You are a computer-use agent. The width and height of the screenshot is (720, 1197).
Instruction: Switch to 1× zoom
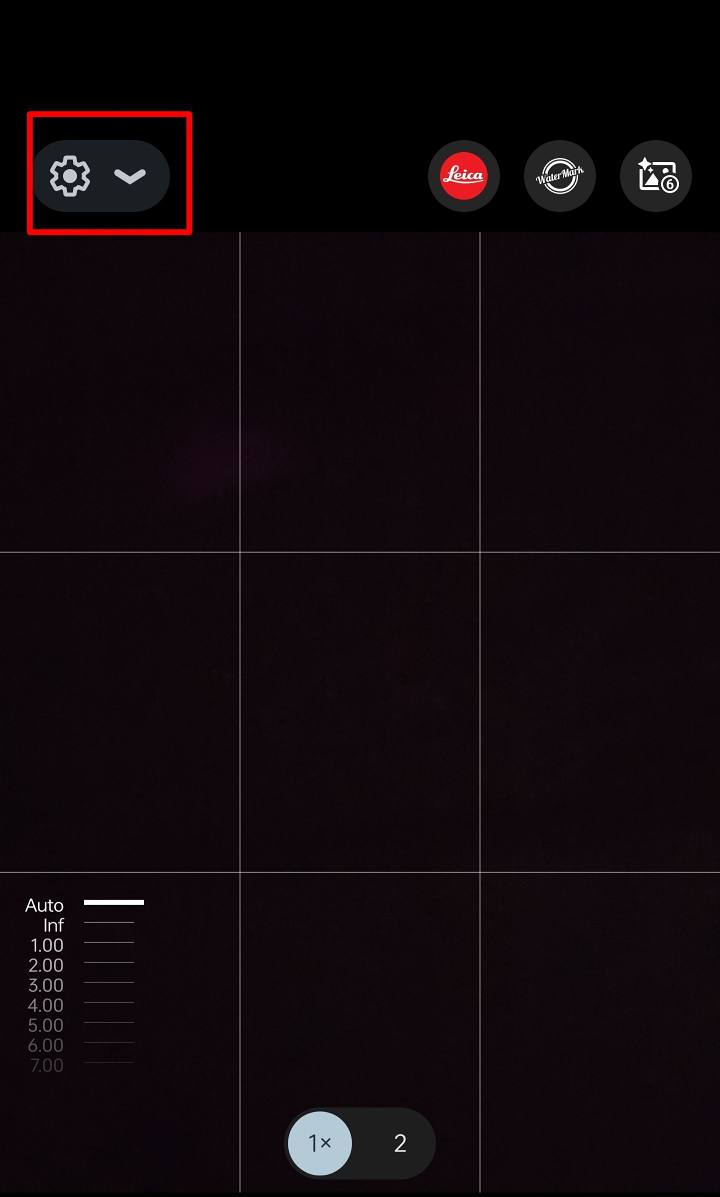(x=320, y=1143)
